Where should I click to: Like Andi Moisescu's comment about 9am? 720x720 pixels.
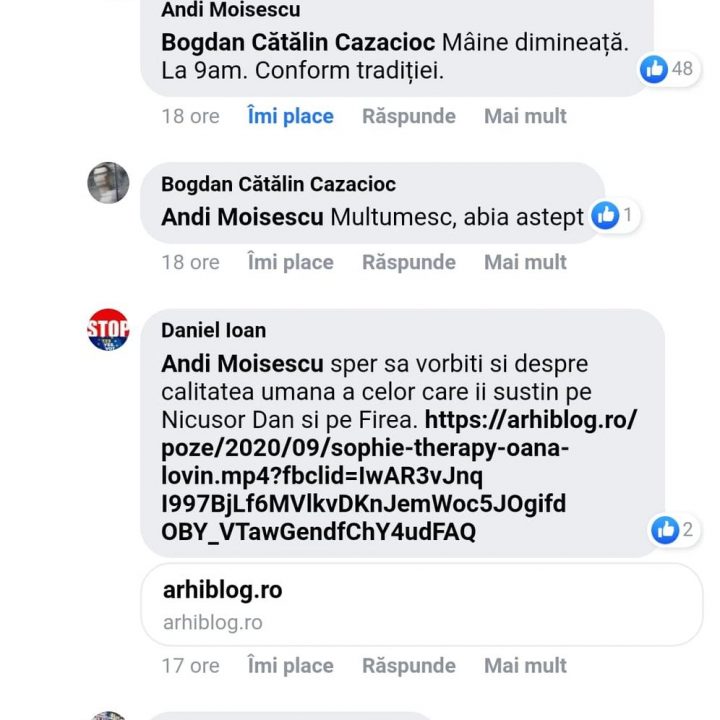(x=290, y=116)
